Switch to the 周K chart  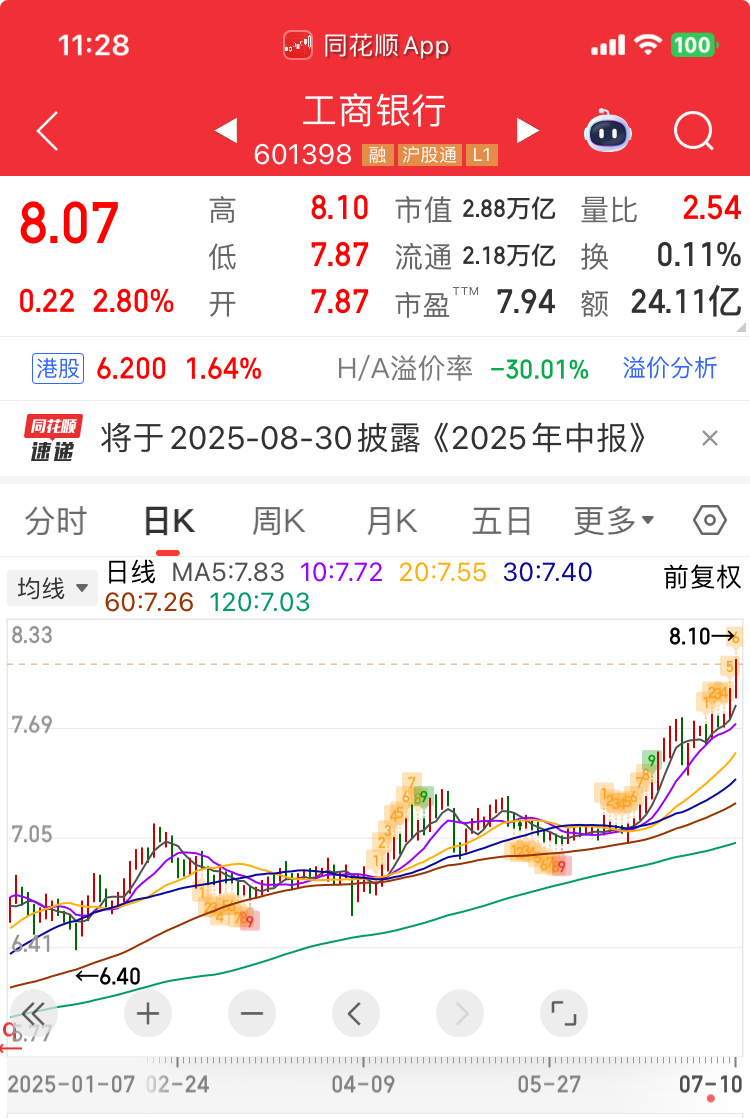click(x=279, y=521)
